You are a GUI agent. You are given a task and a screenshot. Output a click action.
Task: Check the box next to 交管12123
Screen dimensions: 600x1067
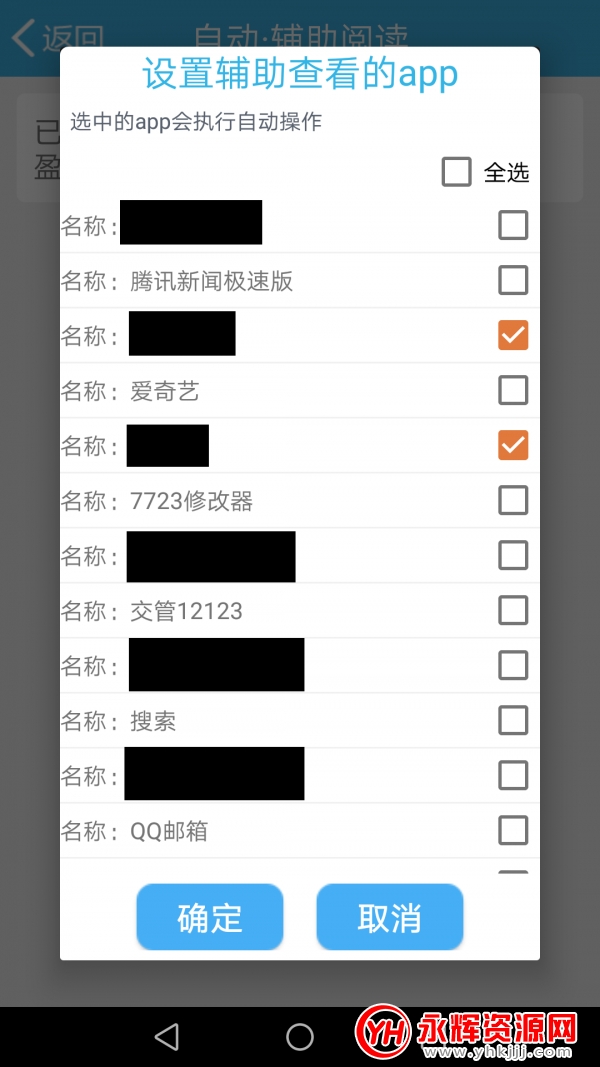[513, 610]
